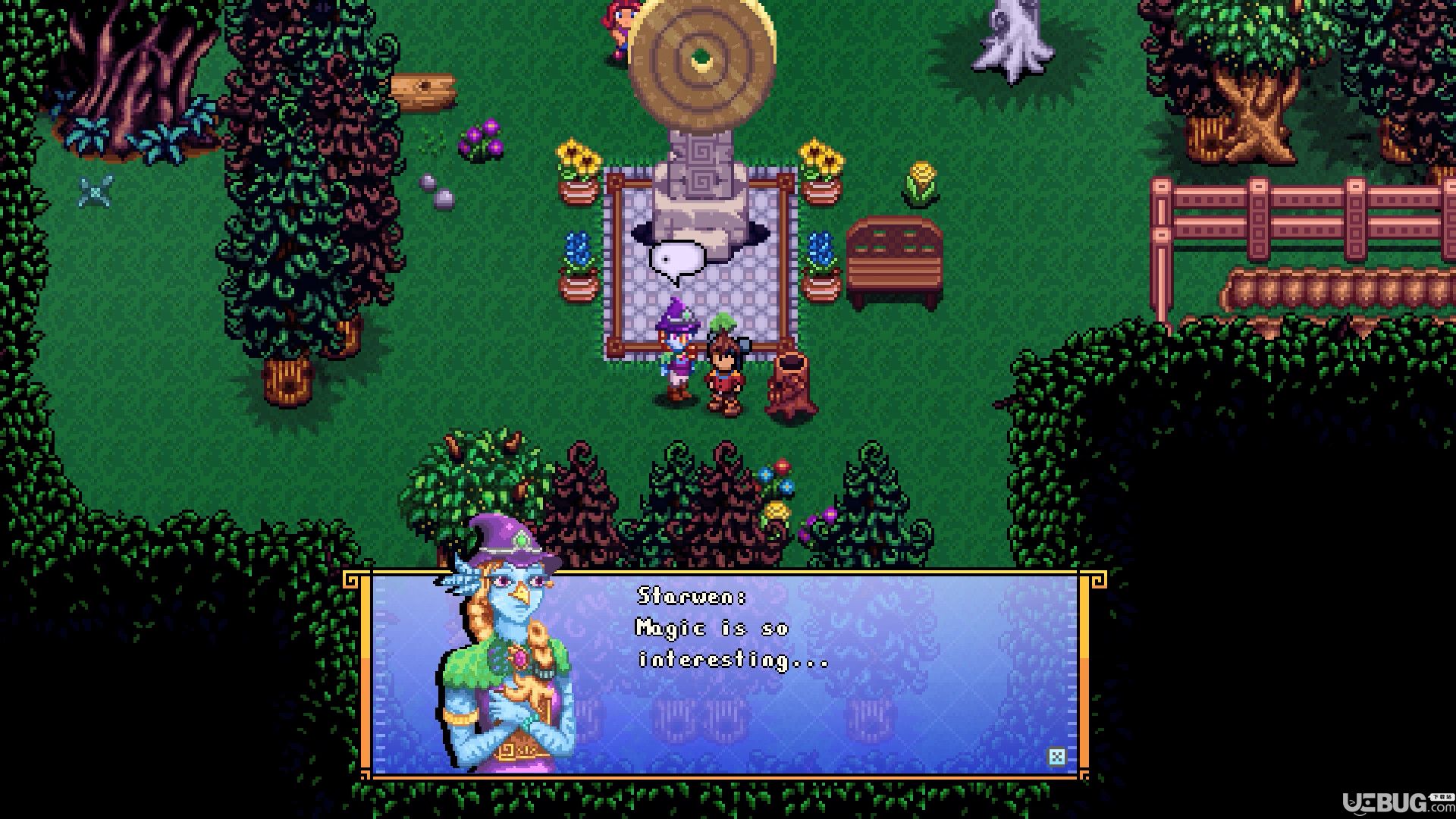Image resolution: width=1456 pixels, height=819 pixels.
Task: Advance Starwen's dialogue with the continue icon
Action: 1056,756
